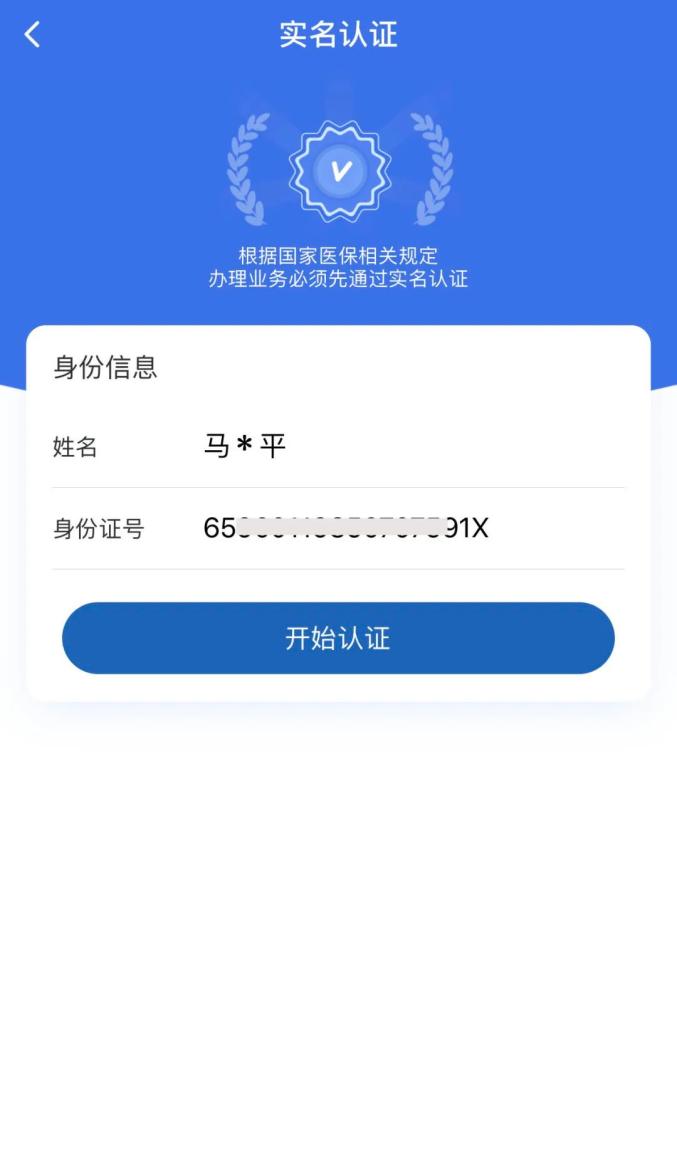The width and height of the screenshot is (677, 1169).
Task: Tap the 开始认证 button
Action: 338,638
